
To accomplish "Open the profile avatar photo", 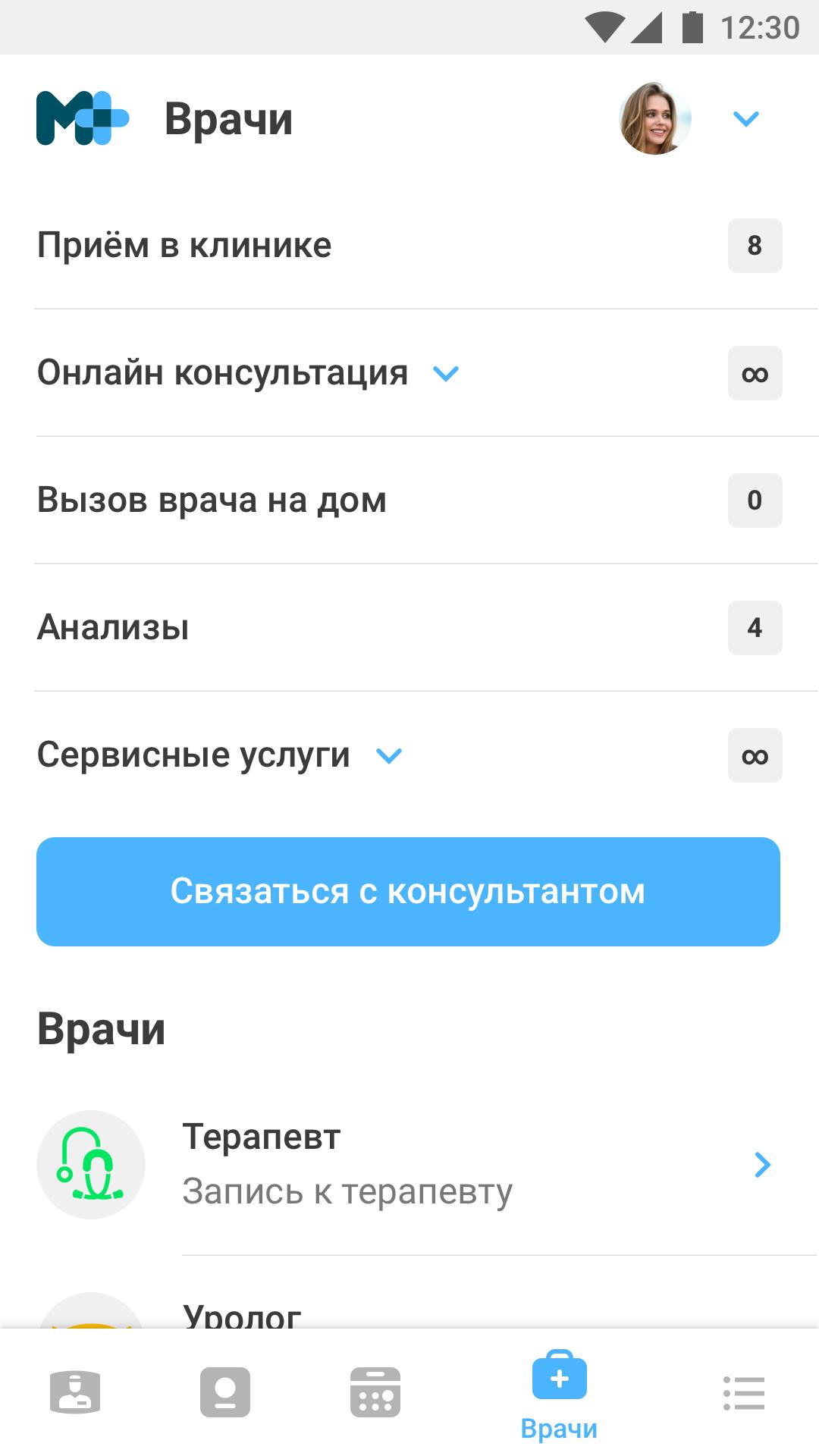I will tap(655, 119).
